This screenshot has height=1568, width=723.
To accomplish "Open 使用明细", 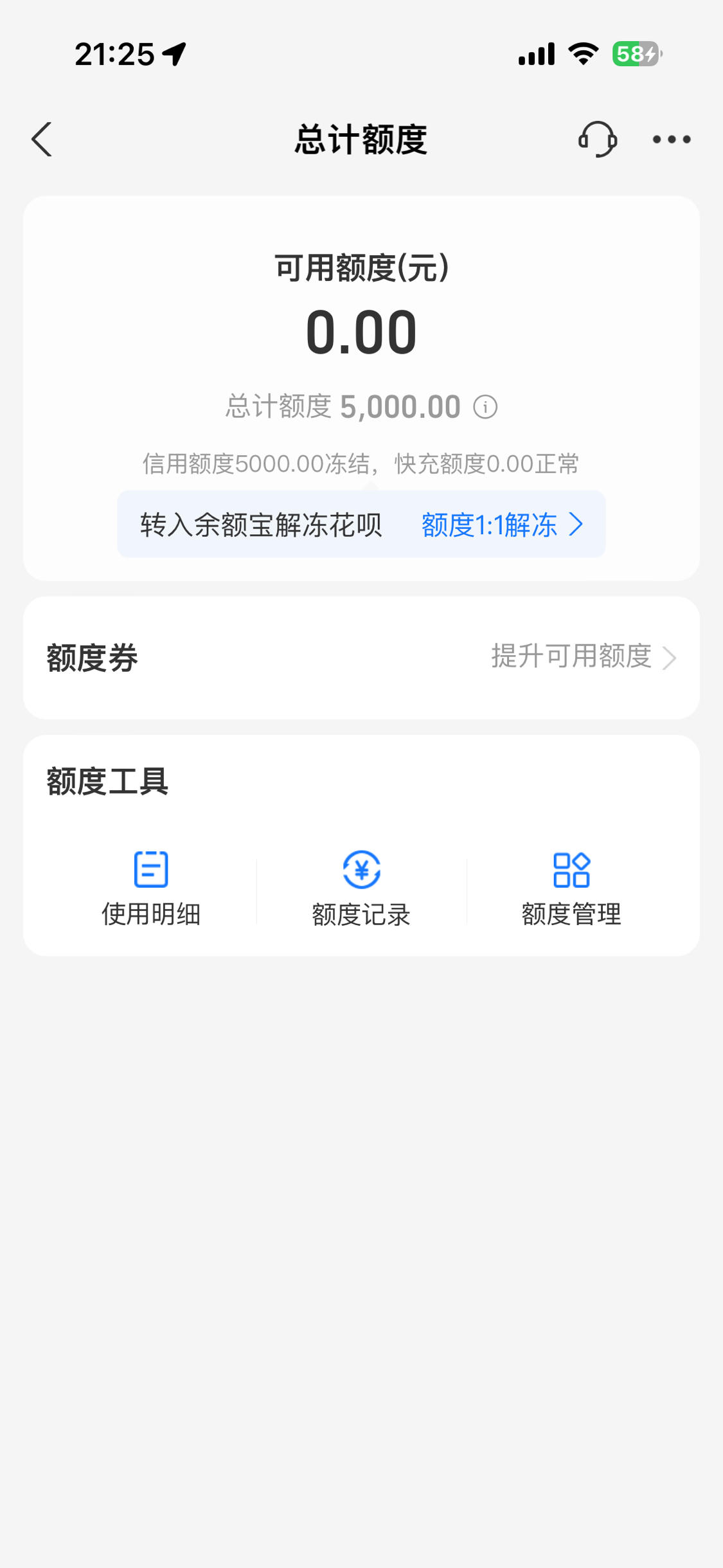I will click(151, 888).
